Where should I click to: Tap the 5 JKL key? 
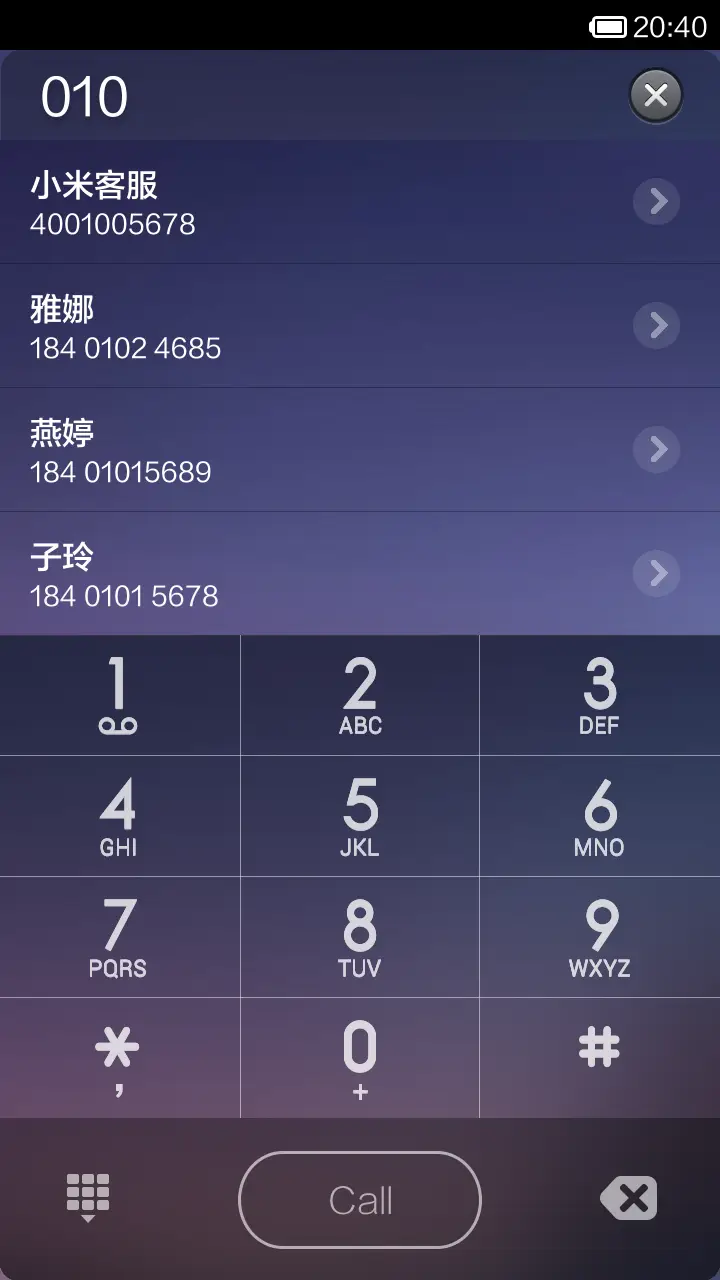pyautogui.click(x=360, y=817)
